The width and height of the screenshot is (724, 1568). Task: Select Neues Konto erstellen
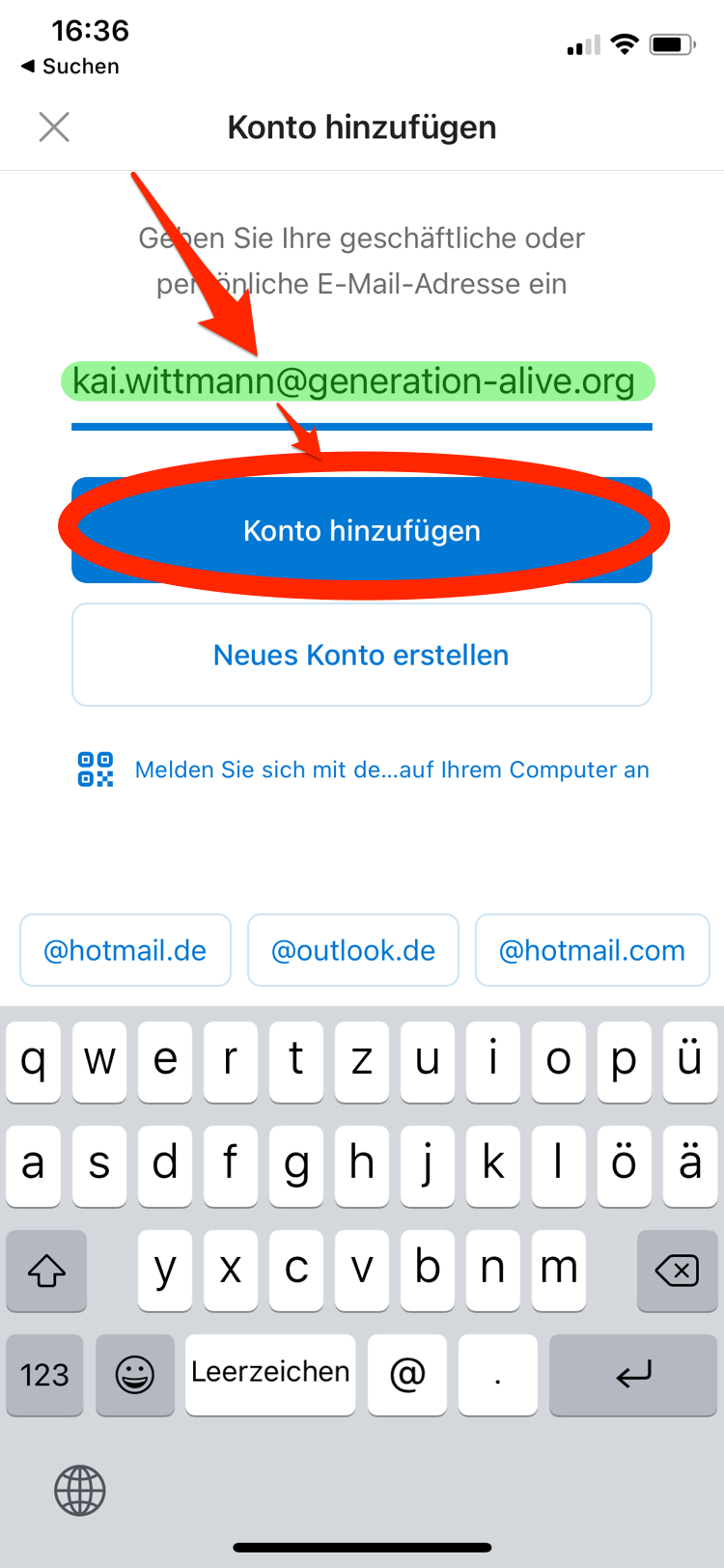(362, 655)
